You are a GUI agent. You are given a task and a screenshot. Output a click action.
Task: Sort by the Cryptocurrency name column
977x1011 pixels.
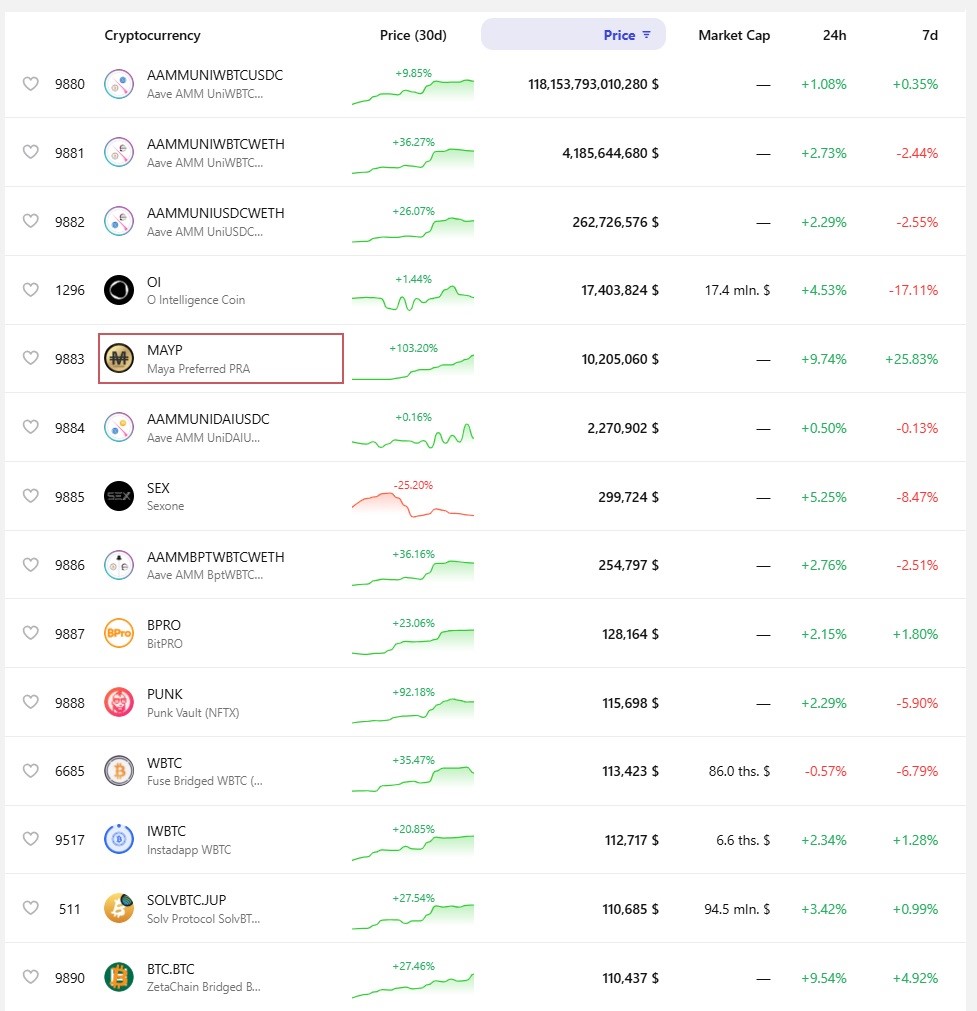click(152, 35)
